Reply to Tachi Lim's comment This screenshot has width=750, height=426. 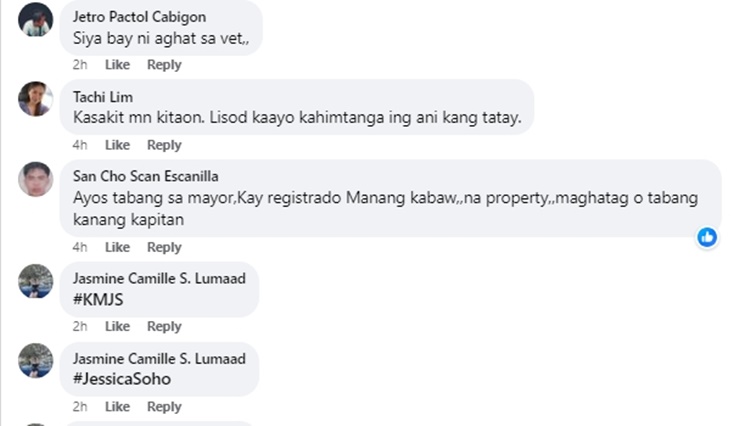coord(164,145)
